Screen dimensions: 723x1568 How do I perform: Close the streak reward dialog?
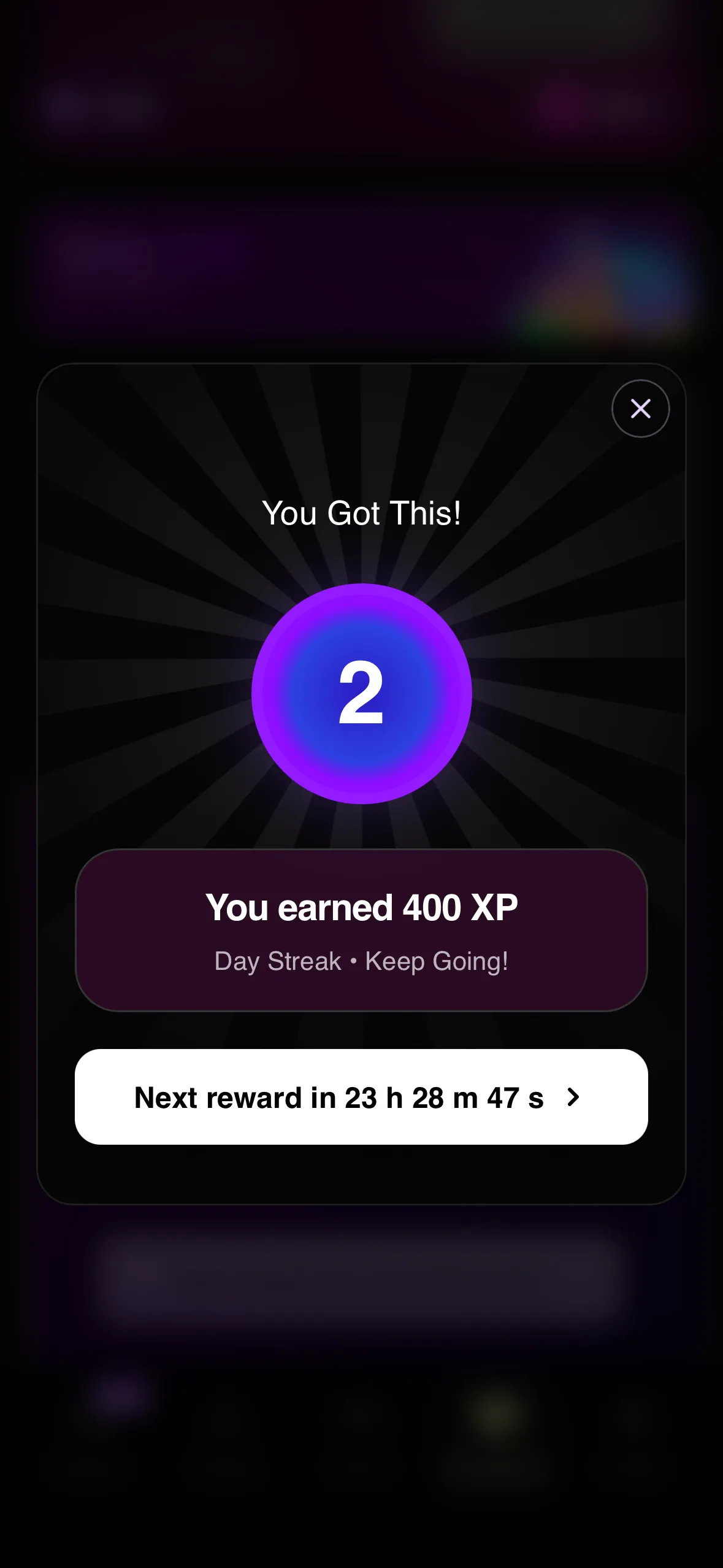640,409
